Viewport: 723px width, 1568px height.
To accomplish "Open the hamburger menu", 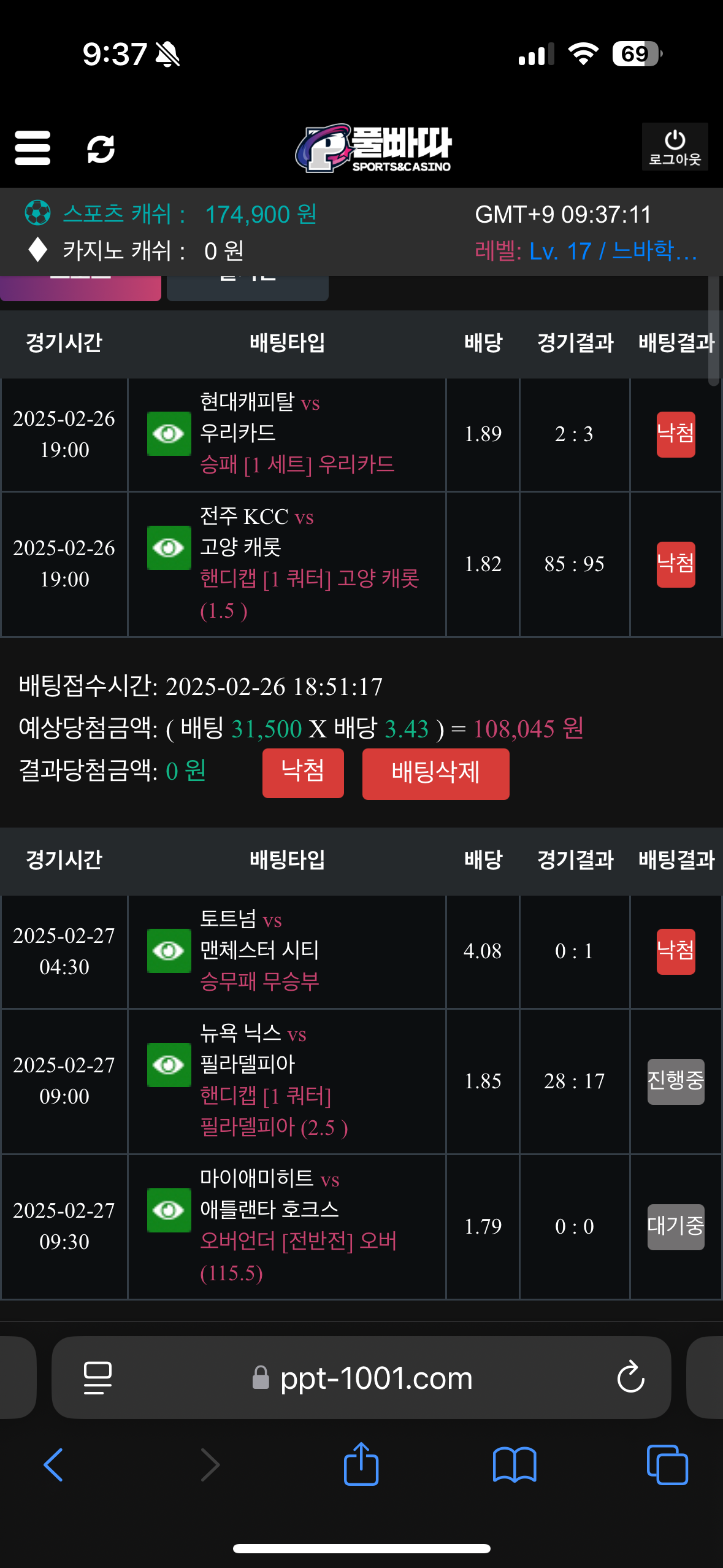I will [33, 148].
